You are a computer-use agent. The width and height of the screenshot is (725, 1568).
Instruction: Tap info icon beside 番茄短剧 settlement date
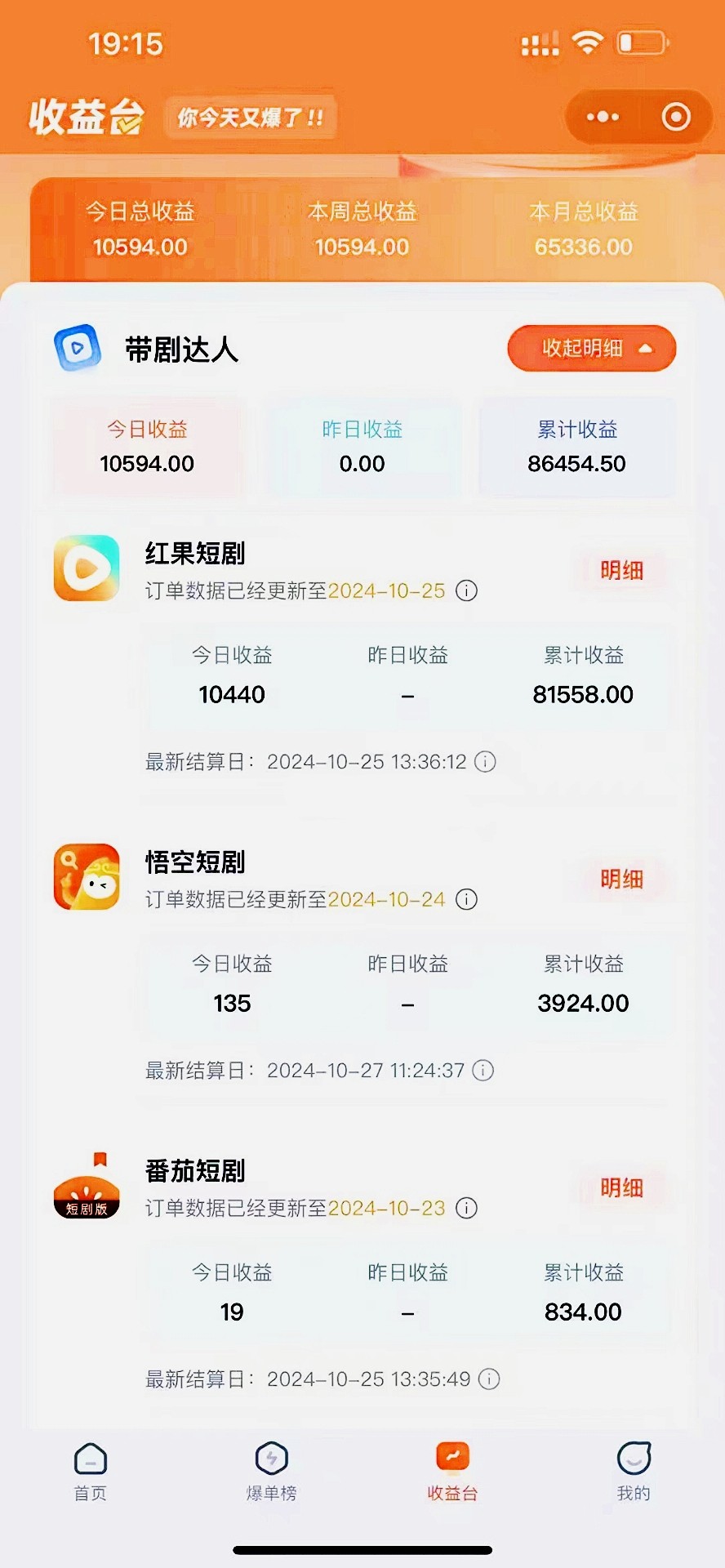(x=489, y=1379)
